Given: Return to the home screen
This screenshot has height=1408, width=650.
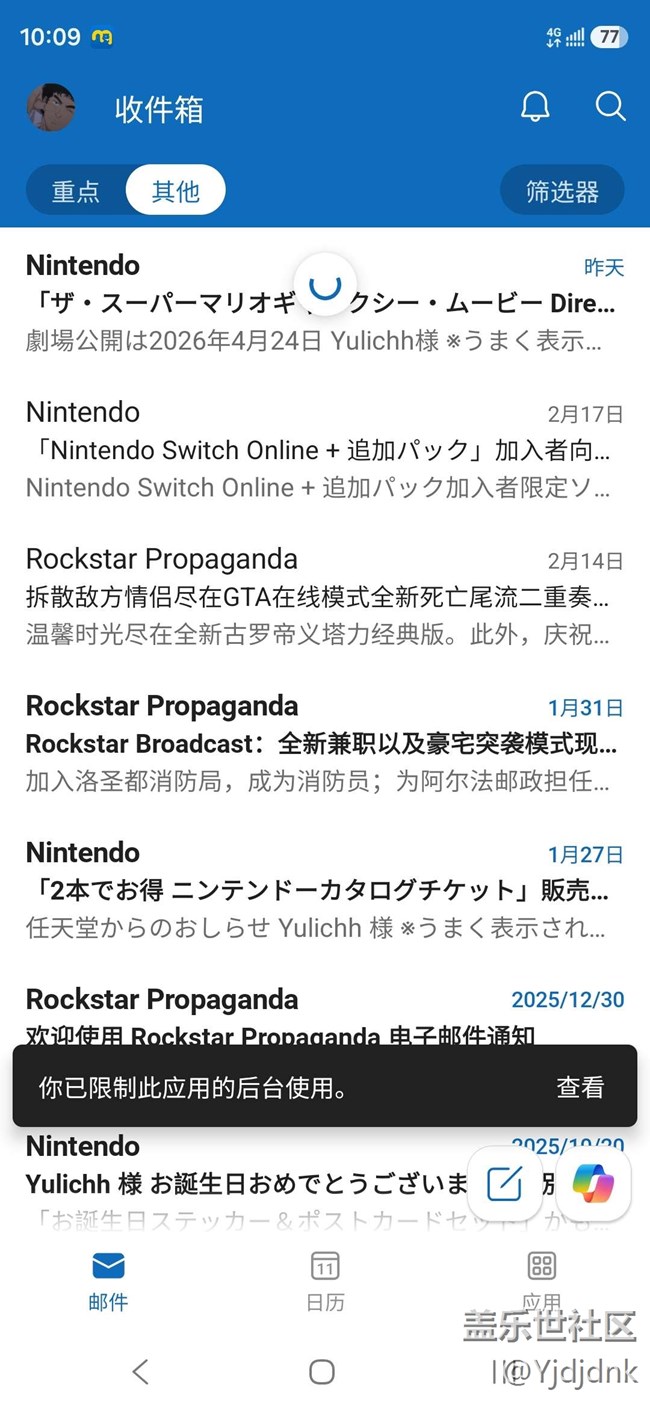Looking at the screenshot, I should pos(322,1371).
